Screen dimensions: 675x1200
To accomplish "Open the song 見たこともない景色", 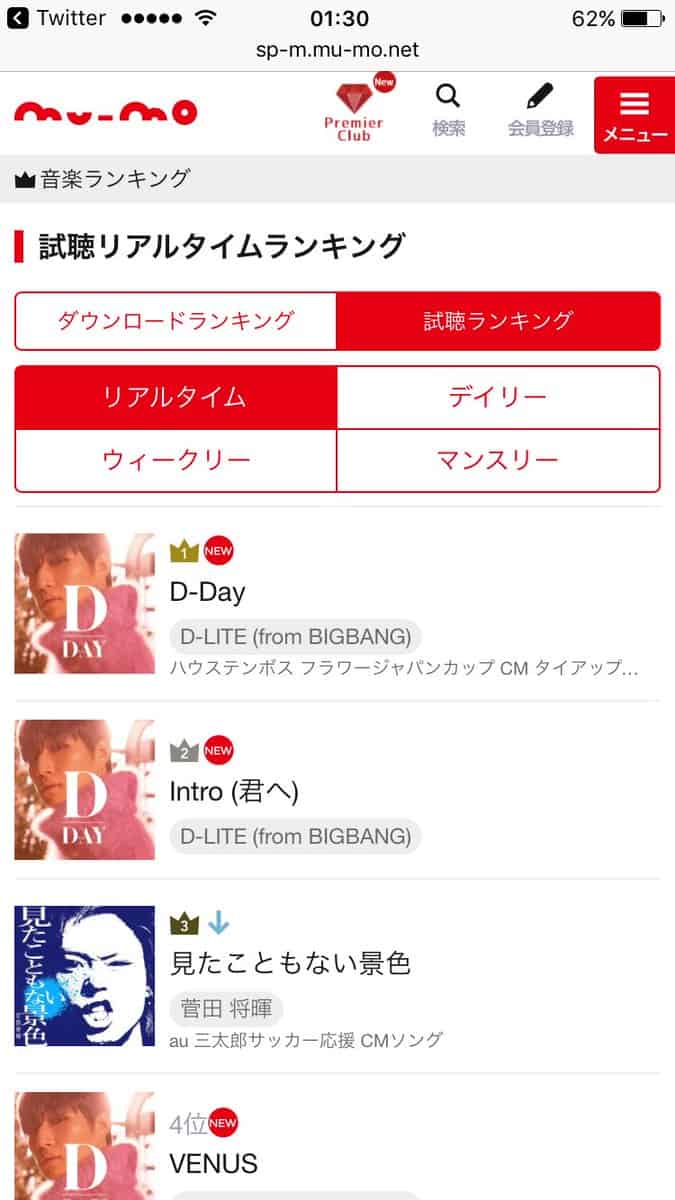I will tap(290, 963).
